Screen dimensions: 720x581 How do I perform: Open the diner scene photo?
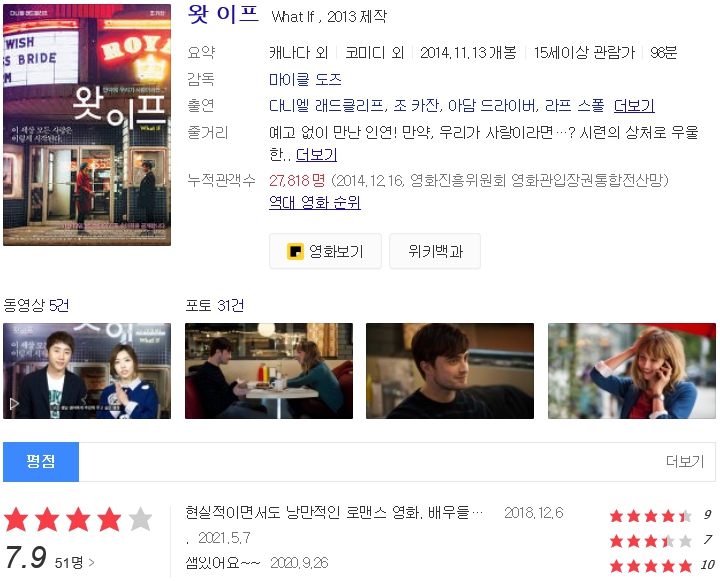tap(268, 370)
